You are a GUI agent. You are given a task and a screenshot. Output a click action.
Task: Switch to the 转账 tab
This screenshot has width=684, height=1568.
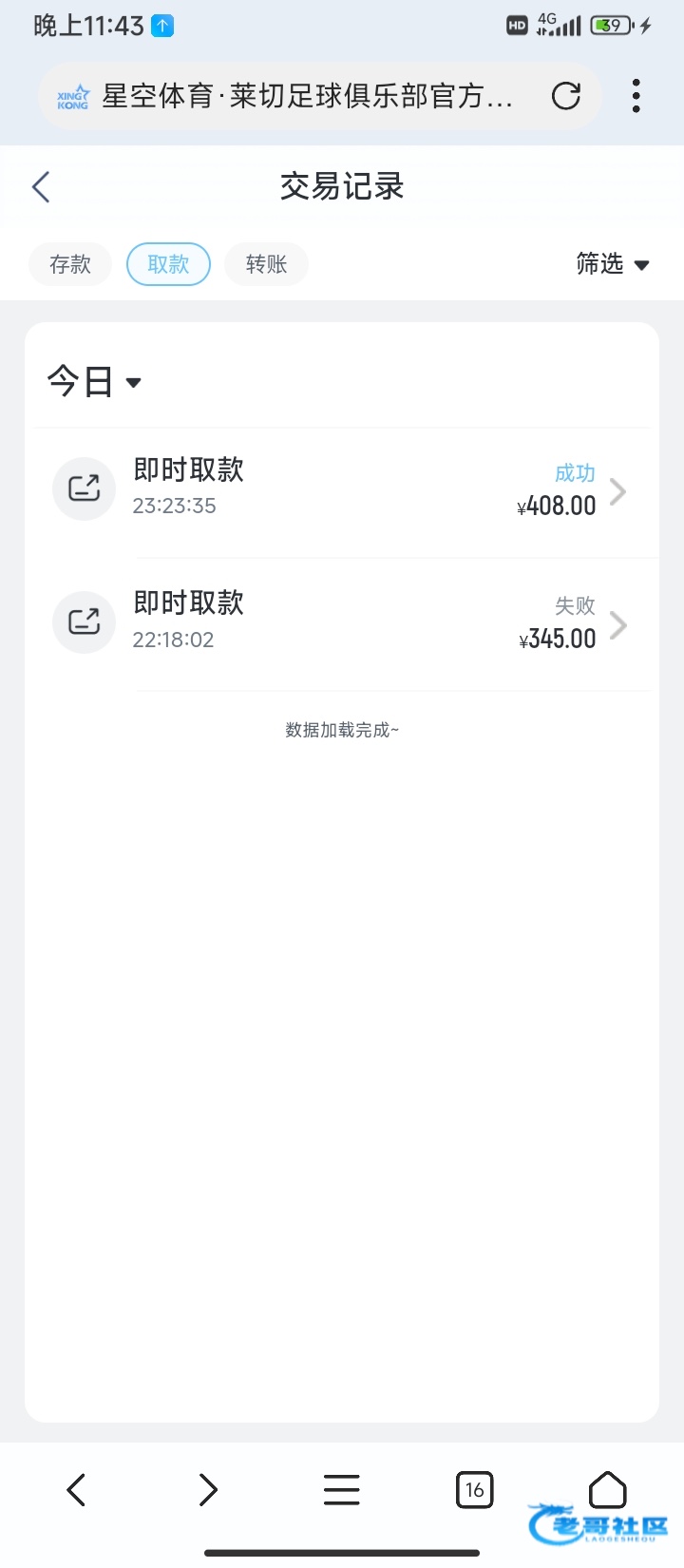click(x=266, y=264)
